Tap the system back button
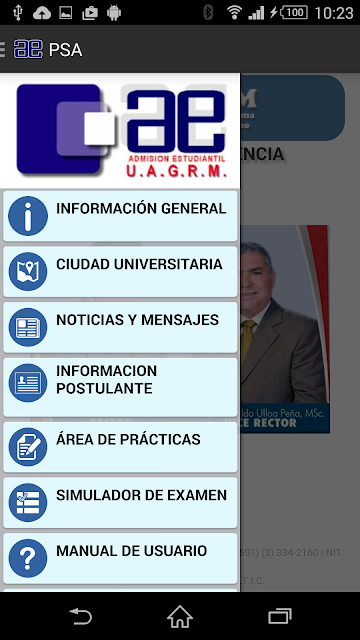This screenshot has width=360, height=640. (x=80, y=616)
